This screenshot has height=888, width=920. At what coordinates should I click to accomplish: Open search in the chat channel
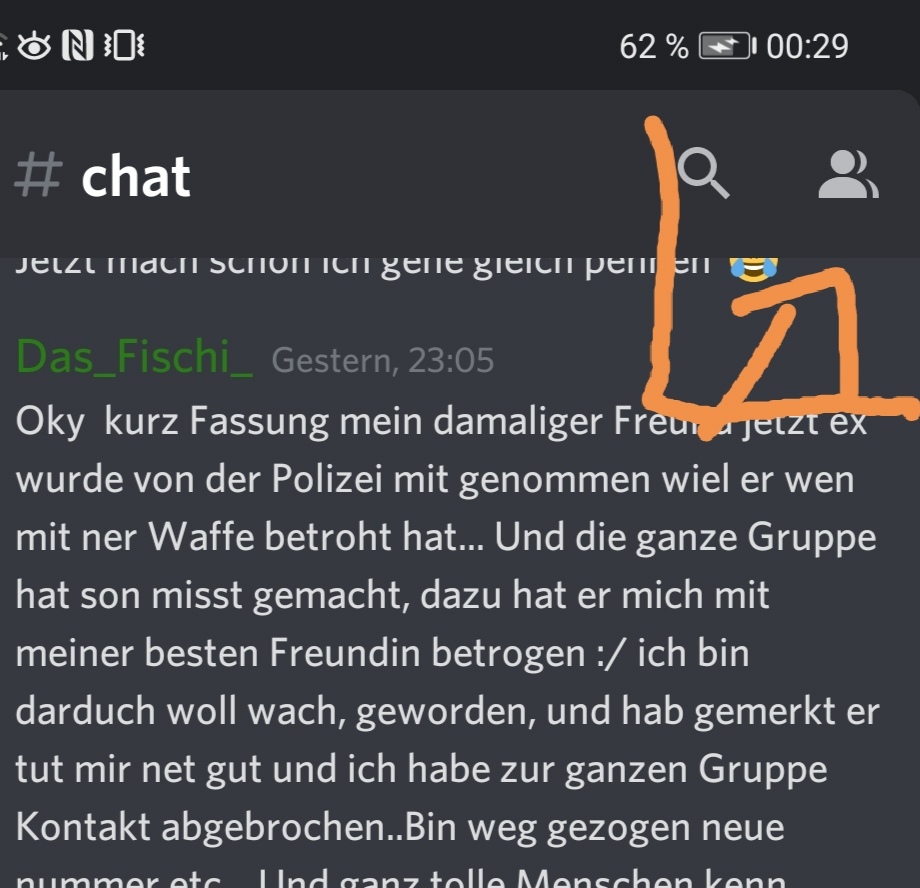point(703,174)
